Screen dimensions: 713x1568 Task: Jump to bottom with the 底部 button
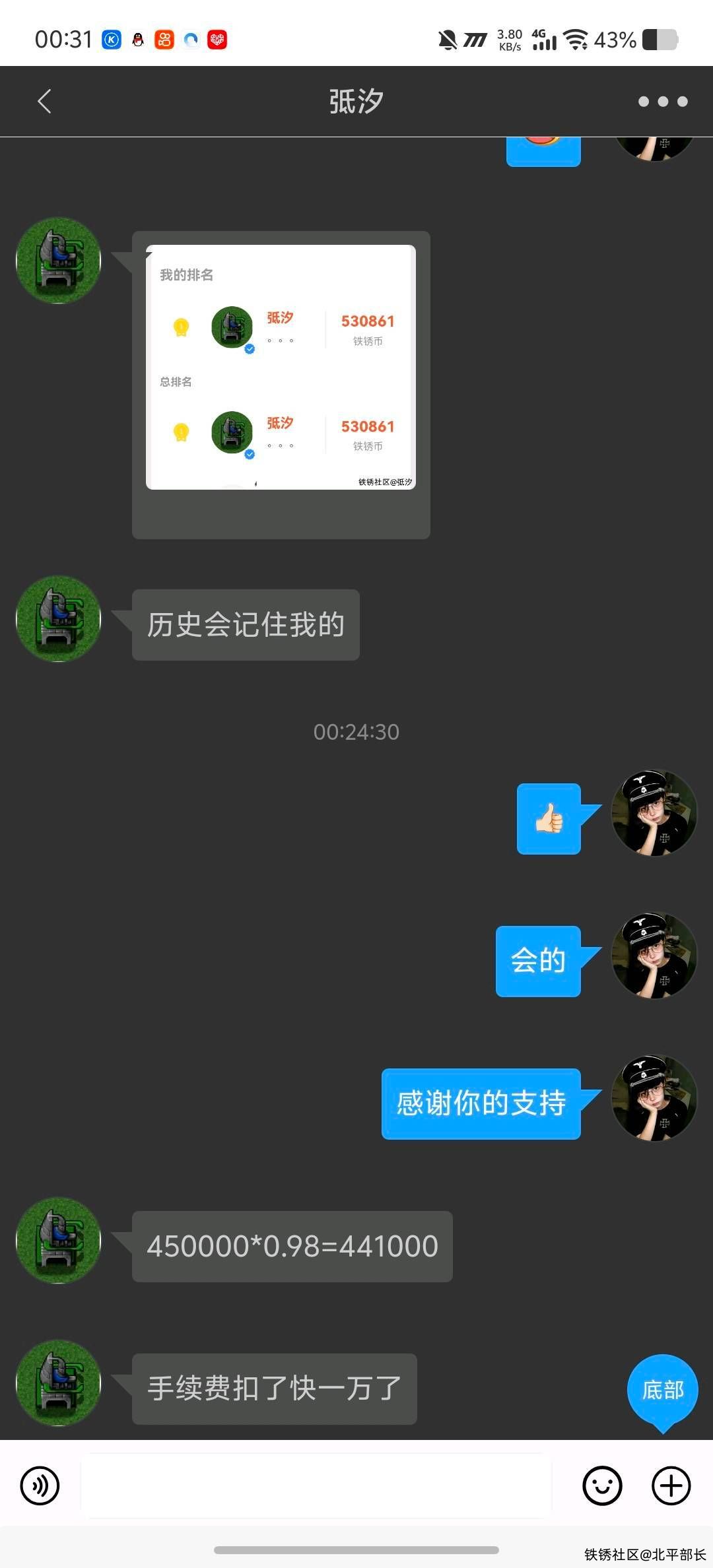tap(662, 1389)
